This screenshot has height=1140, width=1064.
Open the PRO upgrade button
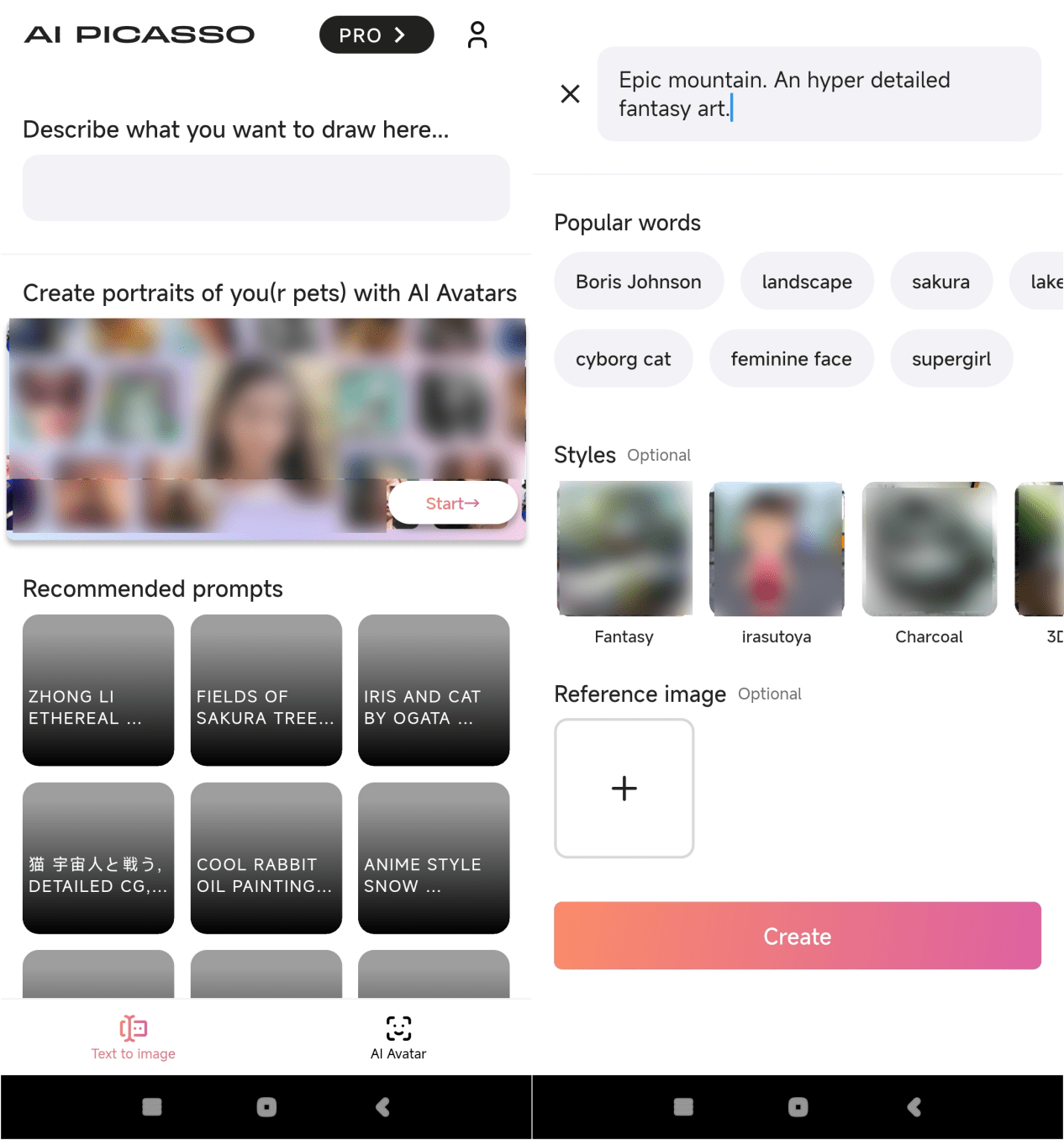pos(376,35)
